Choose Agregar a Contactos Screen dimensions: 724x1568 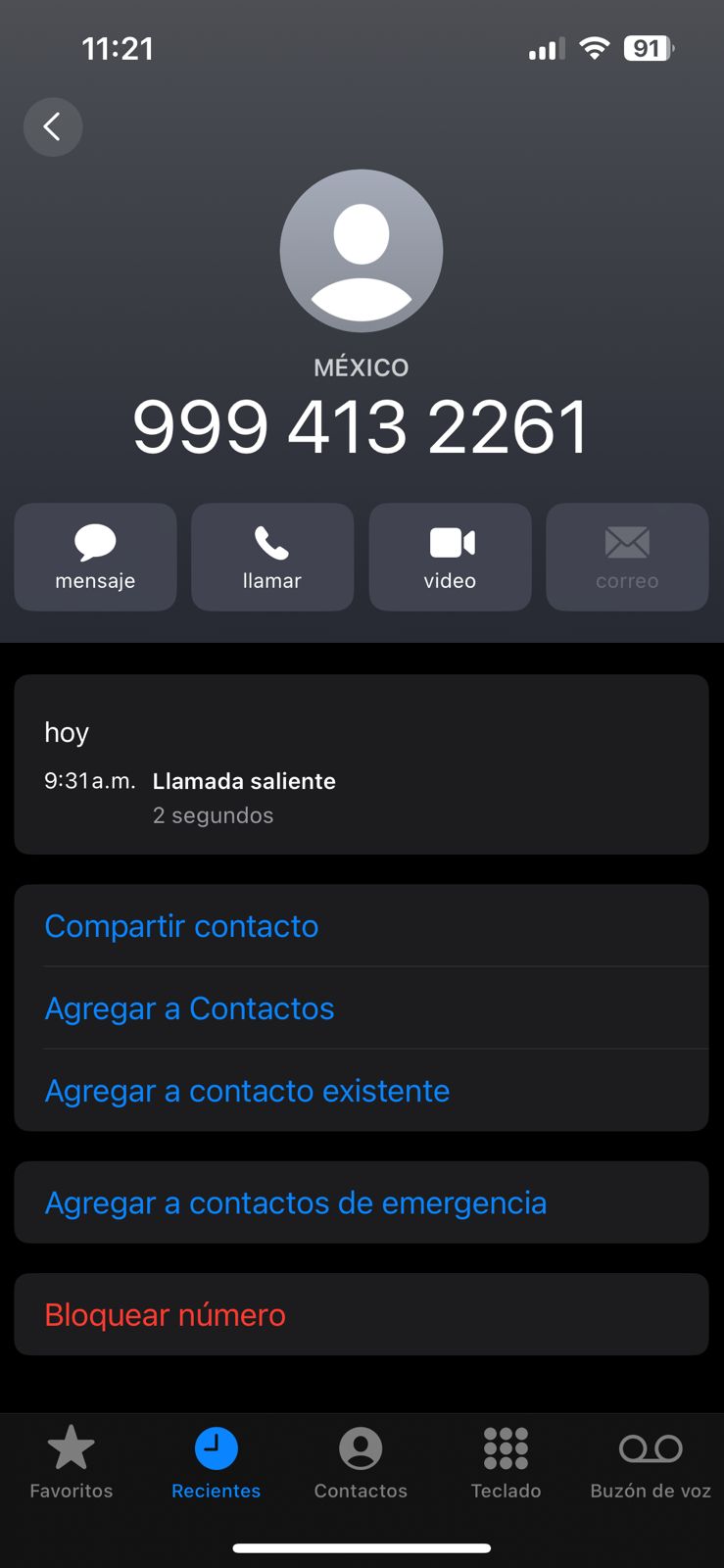(362, 1008)
